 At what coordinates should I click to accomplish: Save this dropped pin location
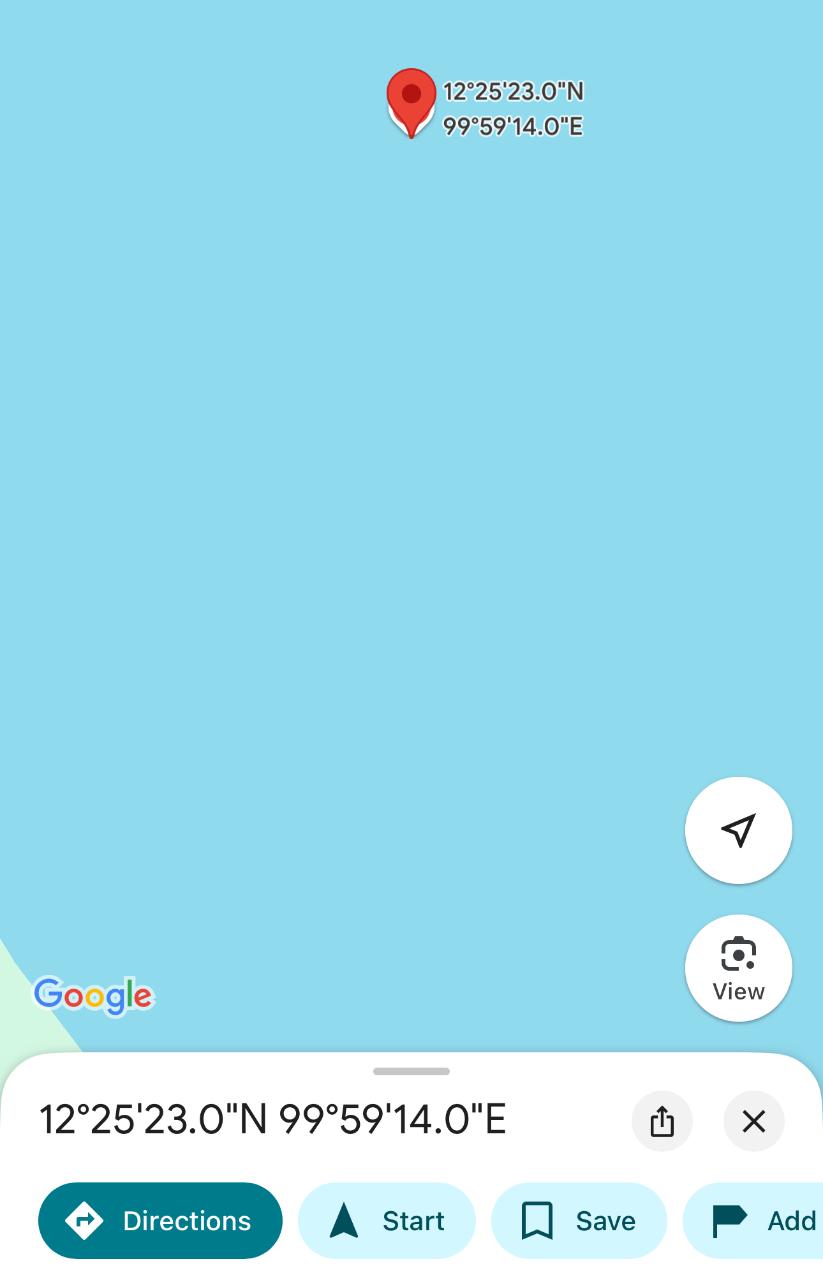579,1220
